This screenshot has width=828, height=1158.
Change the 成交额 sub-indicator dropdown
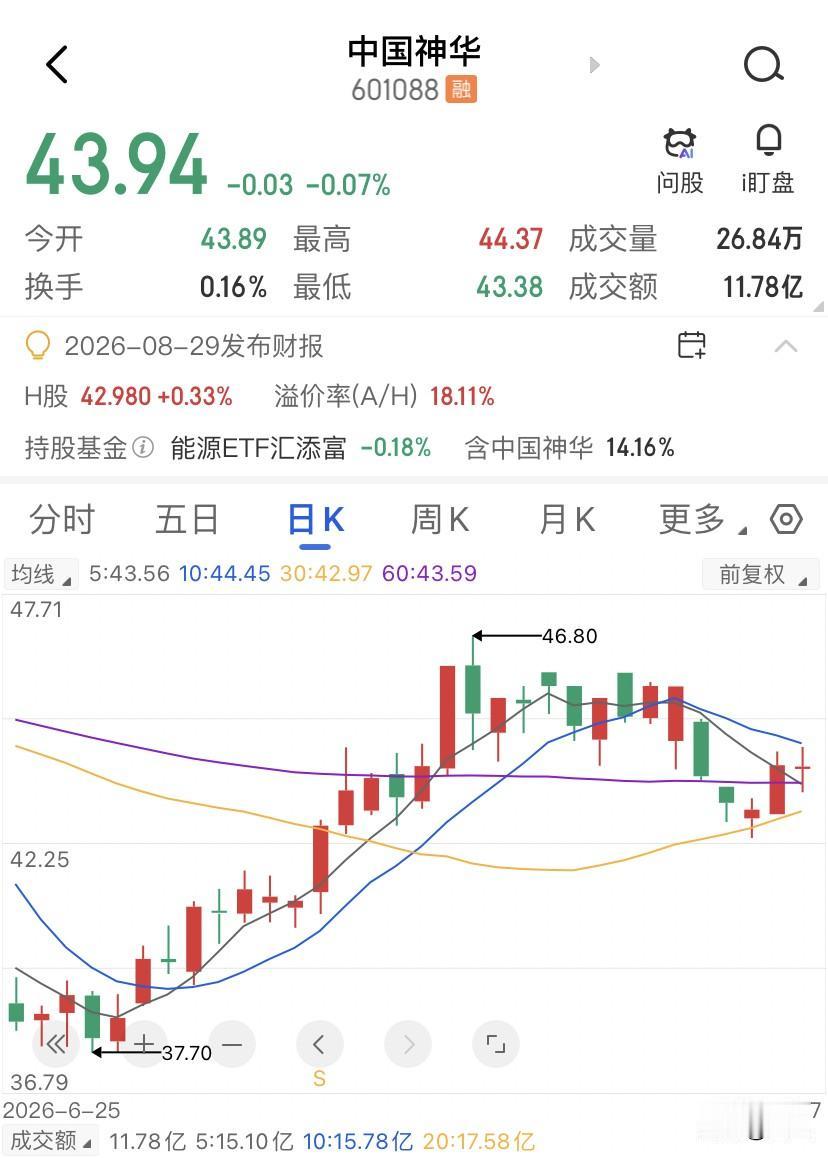pos(50,1141)
